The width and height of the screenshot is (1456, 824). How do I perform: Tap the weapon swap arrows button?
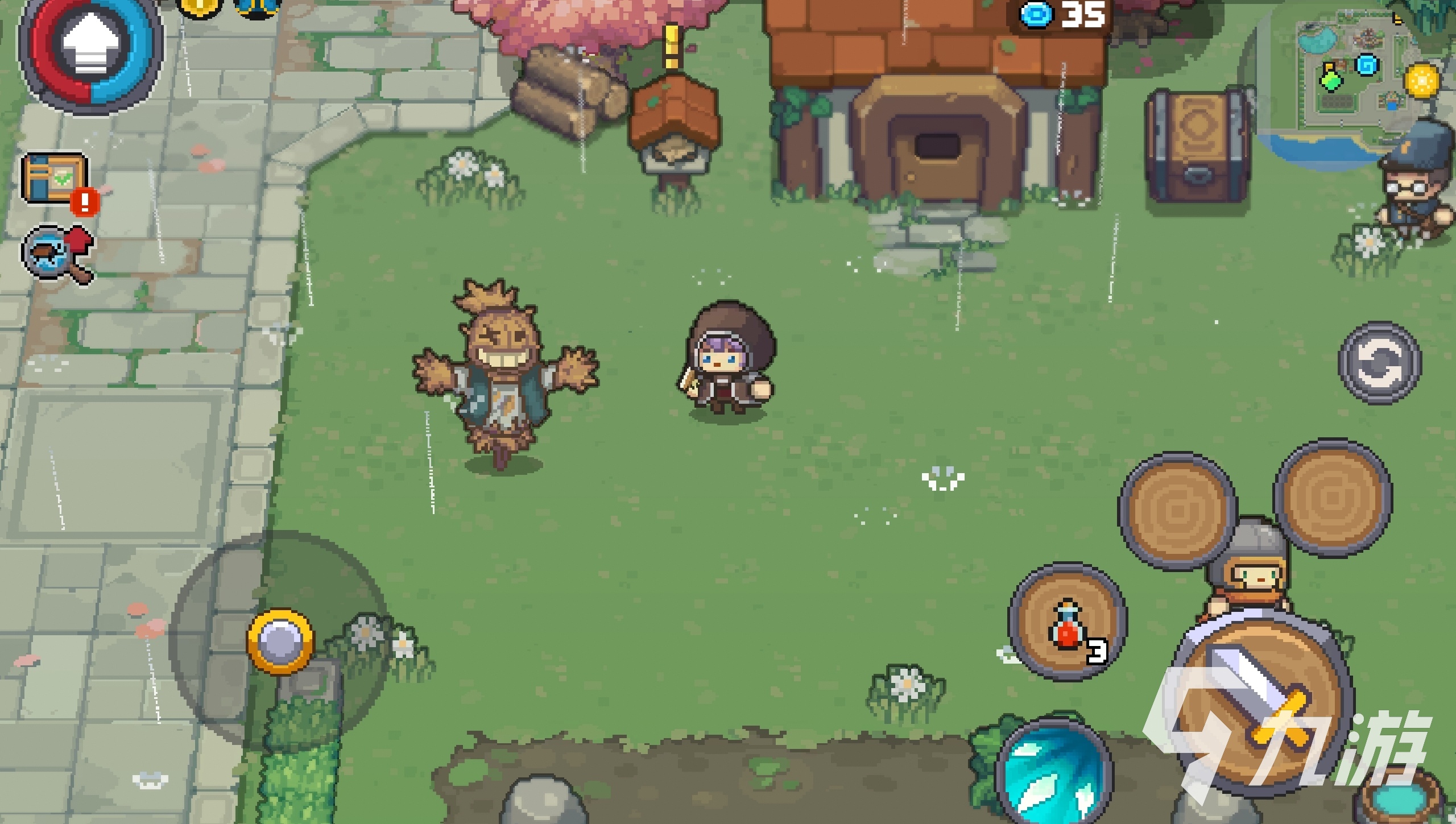pos(1380,363)
